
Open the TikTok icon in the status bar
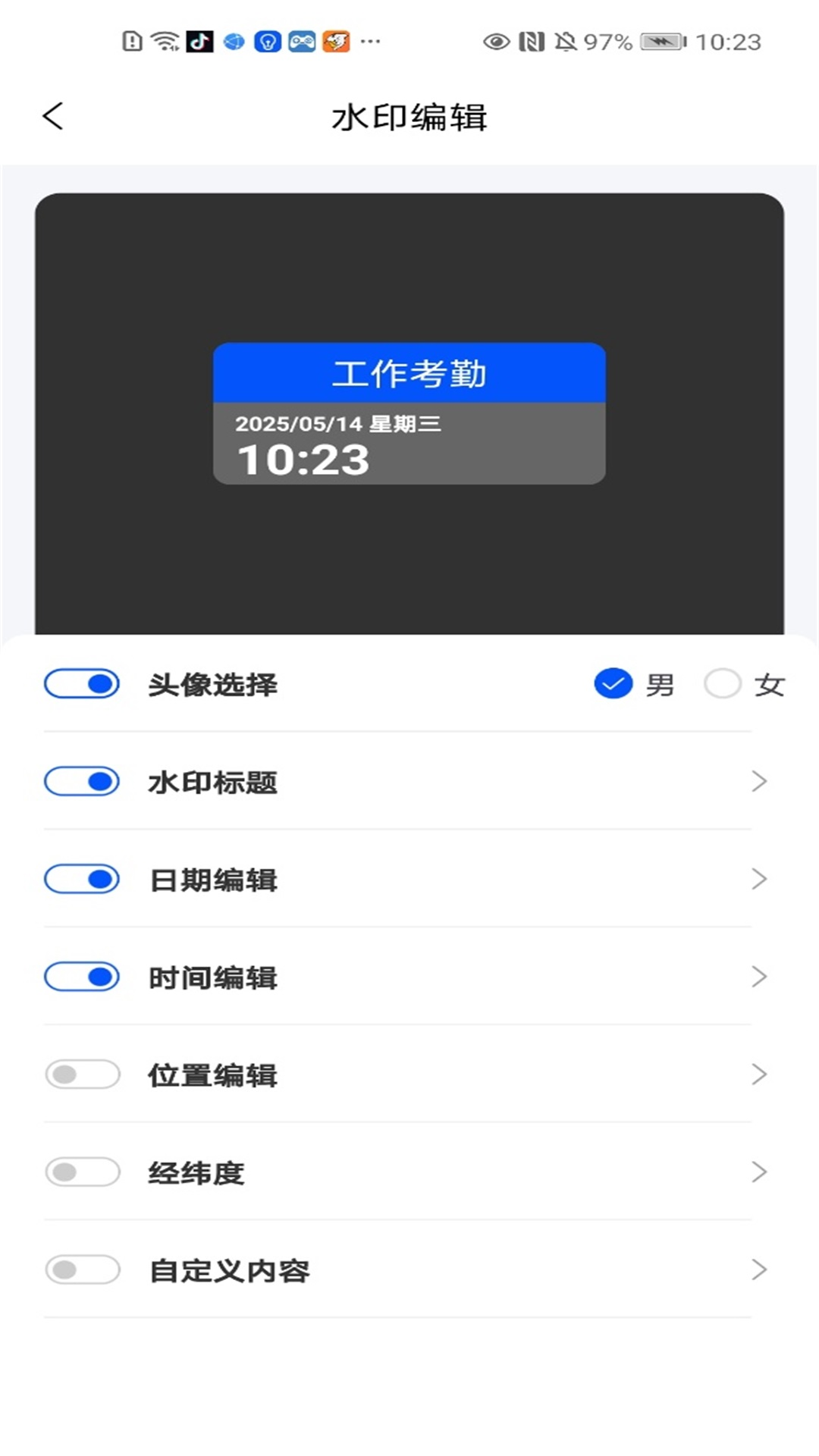coord(199,42)
